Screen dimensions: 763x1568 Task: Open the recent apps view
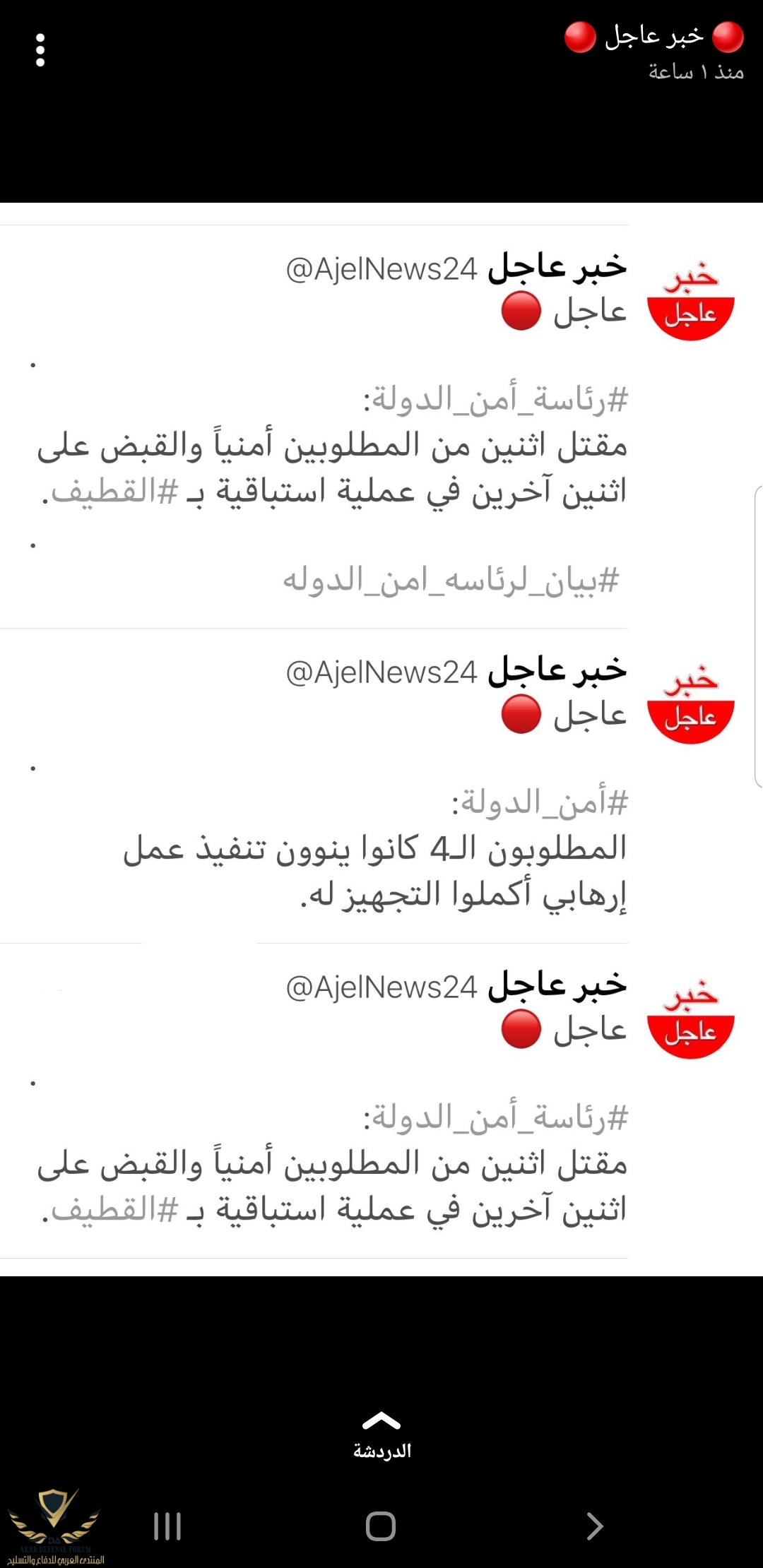click(167, 1526)
